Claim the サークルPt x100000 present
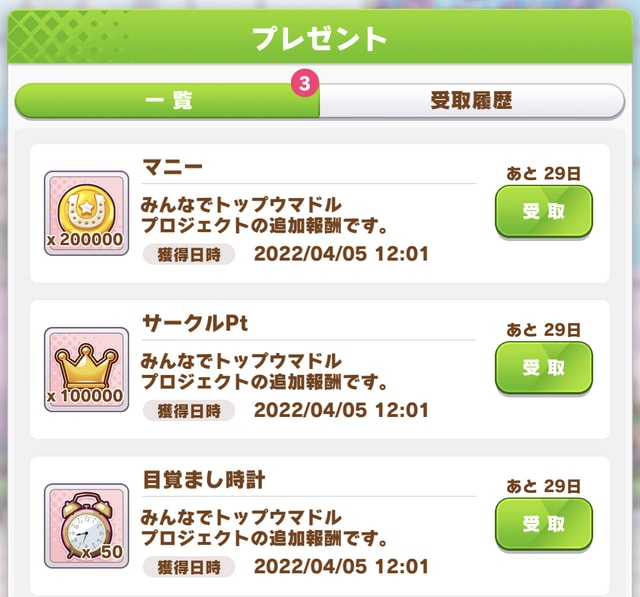640x597 pixels. [x=544, y=368]
